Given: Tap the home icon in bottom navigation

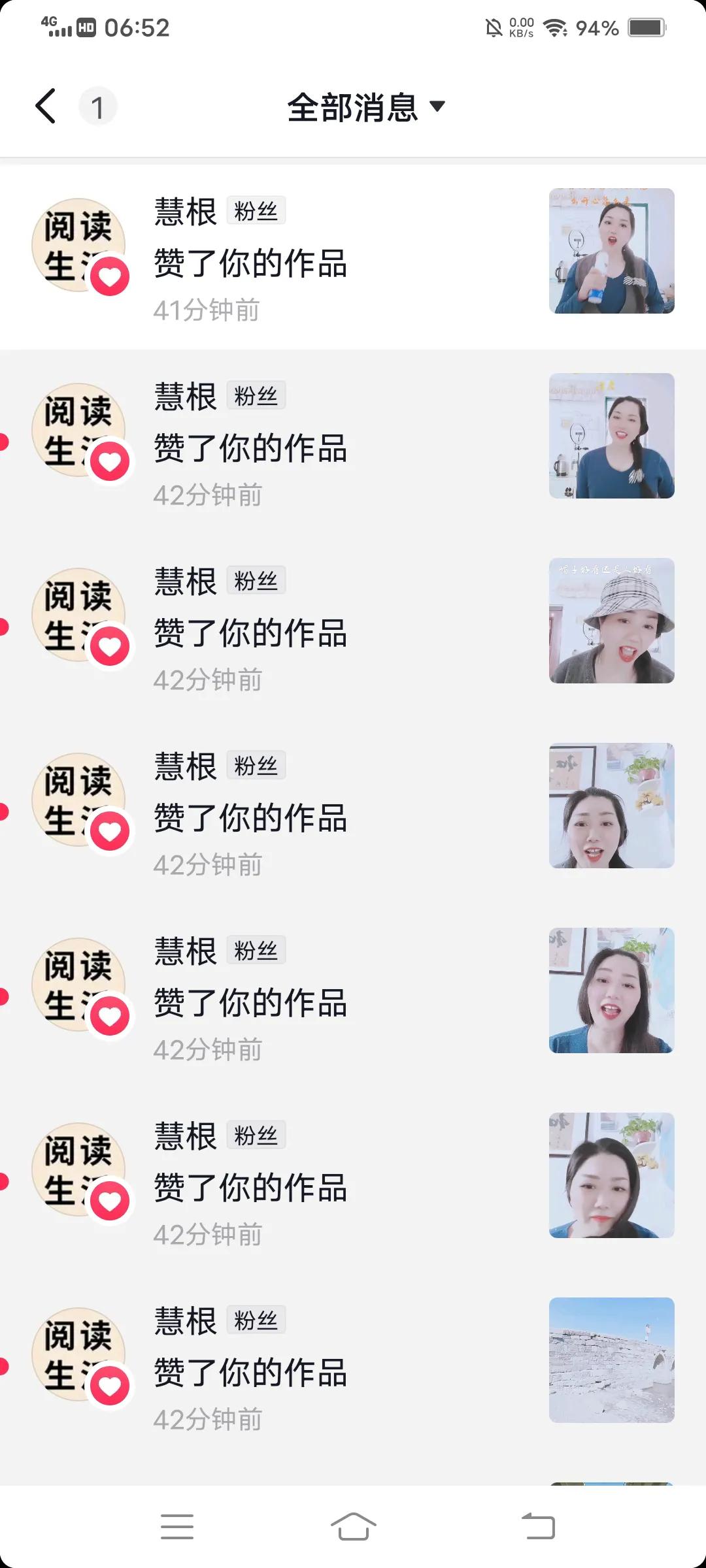Looking at the screenshot, I should click(x=353, y=1527).
